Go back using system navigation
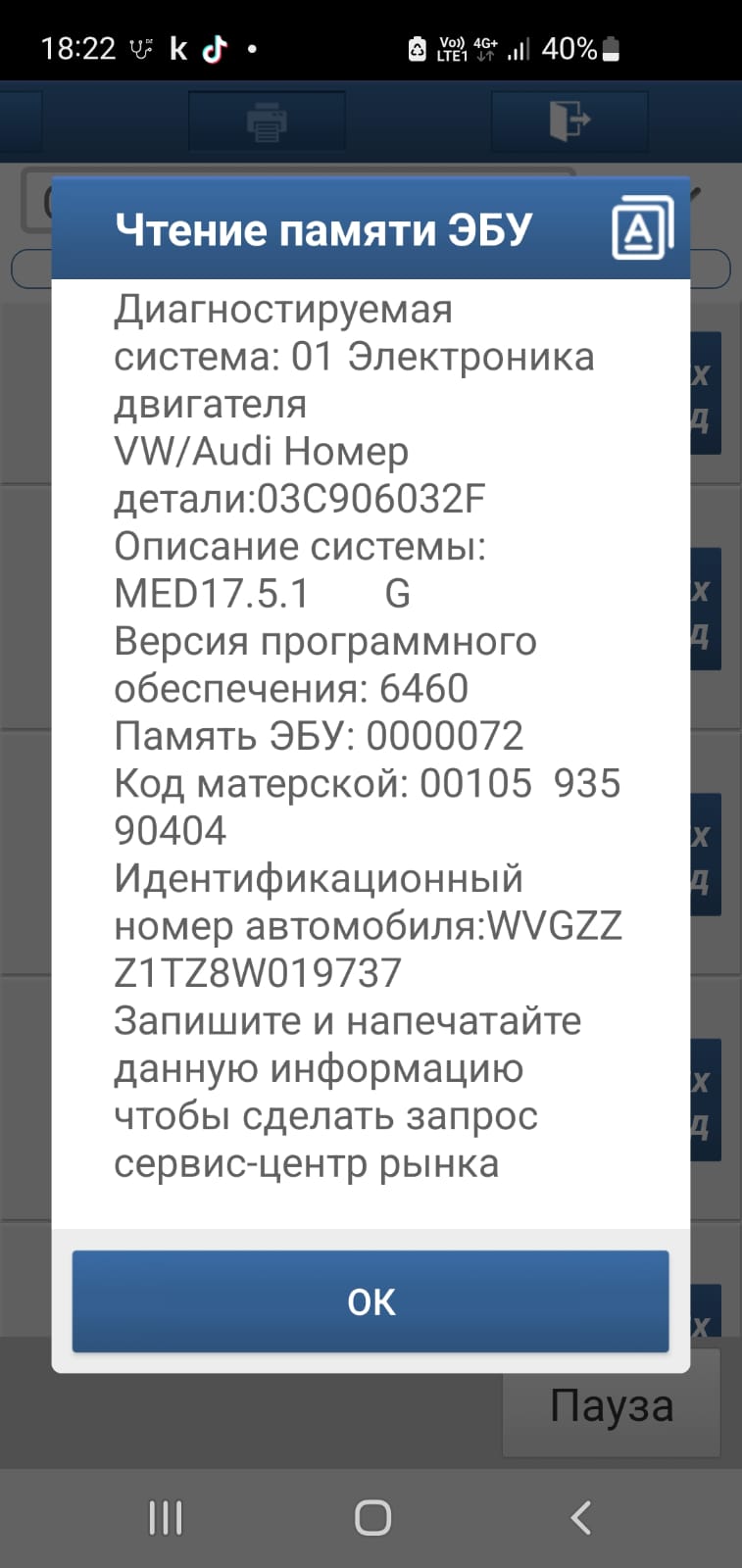Image resolution: width=742 pixels, height=1568 pixels. click(580, 1517)
